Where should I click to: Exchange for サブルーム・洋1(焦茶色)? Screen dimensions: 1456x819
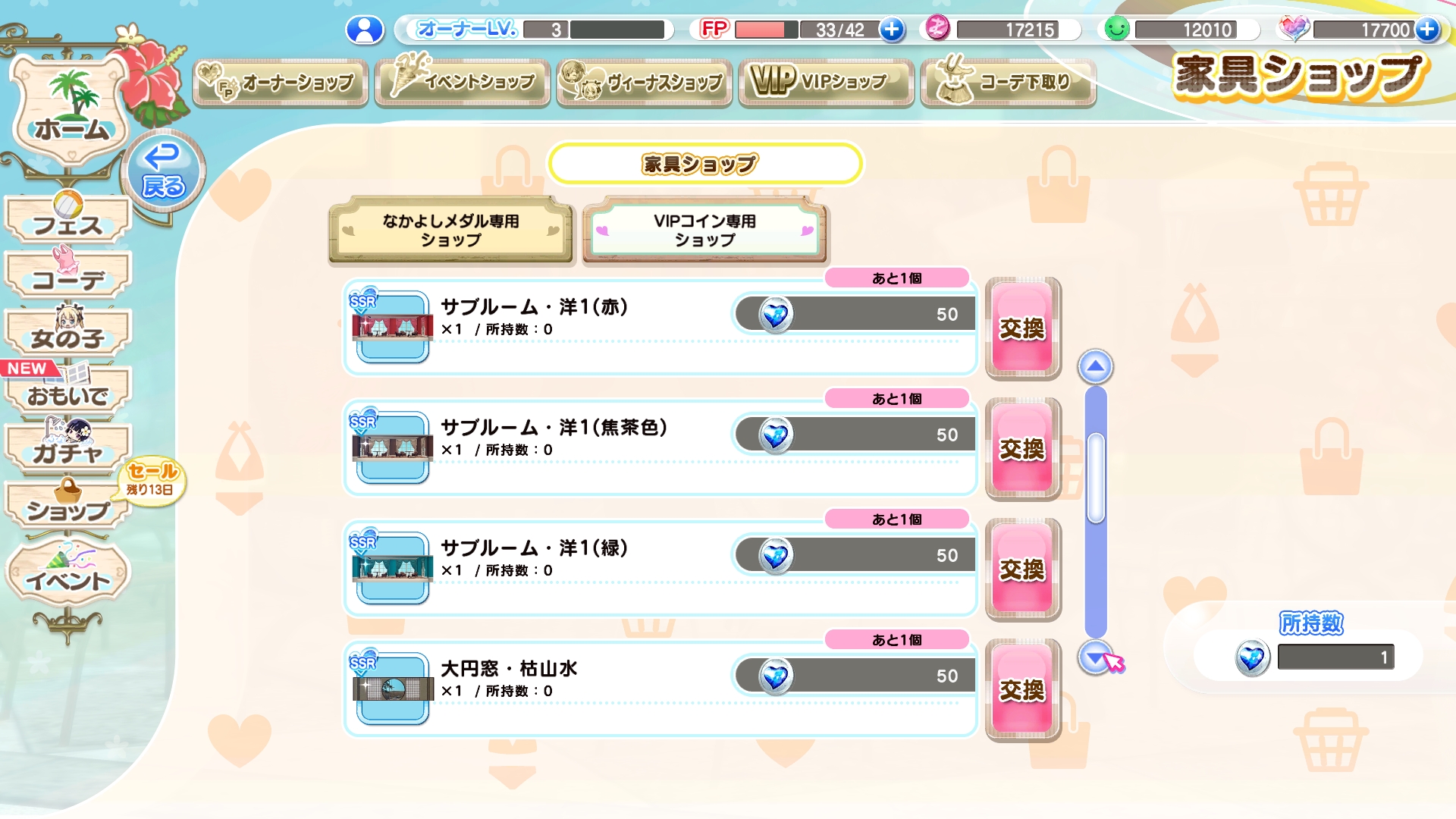click(x=1022, y=449)
